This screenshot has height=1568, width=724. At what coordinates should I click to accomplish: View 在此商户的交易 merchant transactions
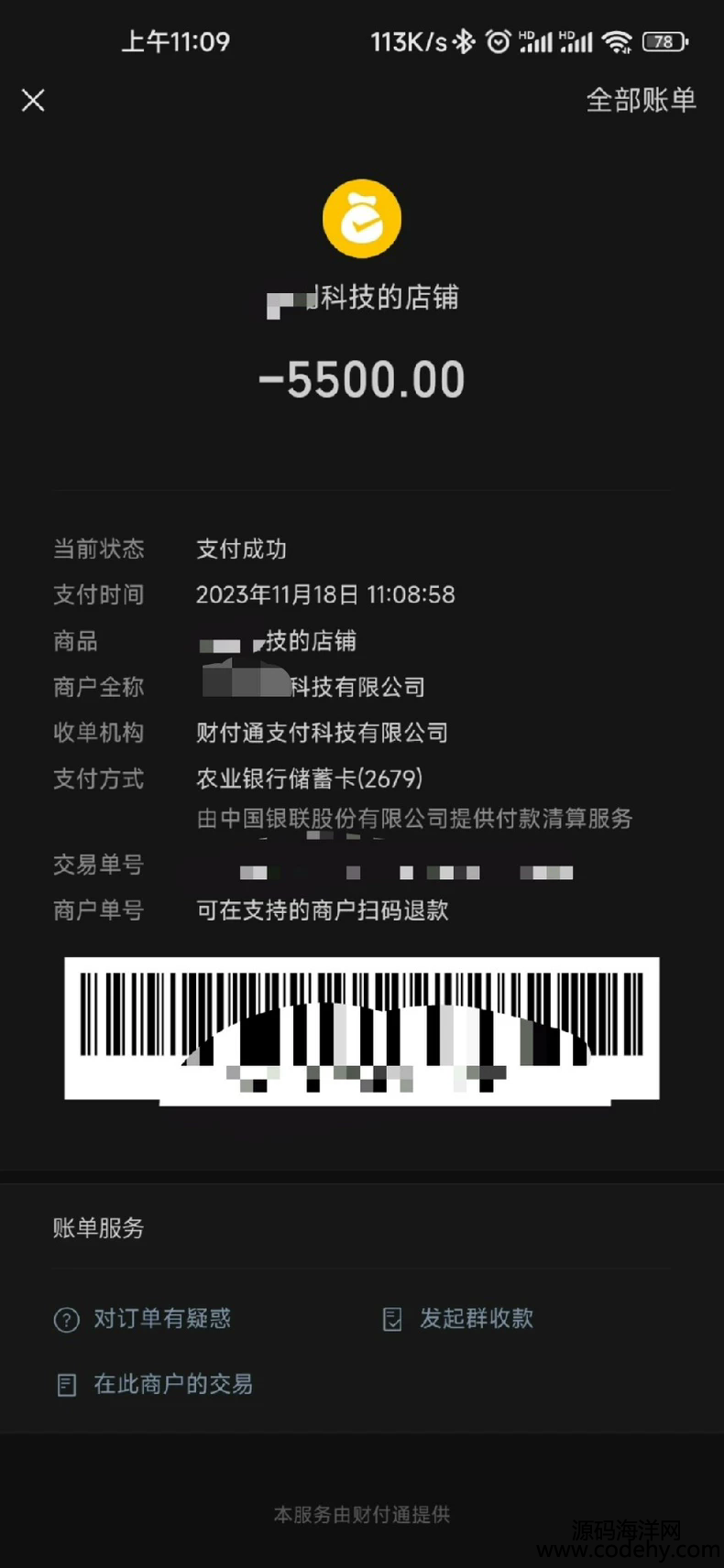[x=156, y=1384]
